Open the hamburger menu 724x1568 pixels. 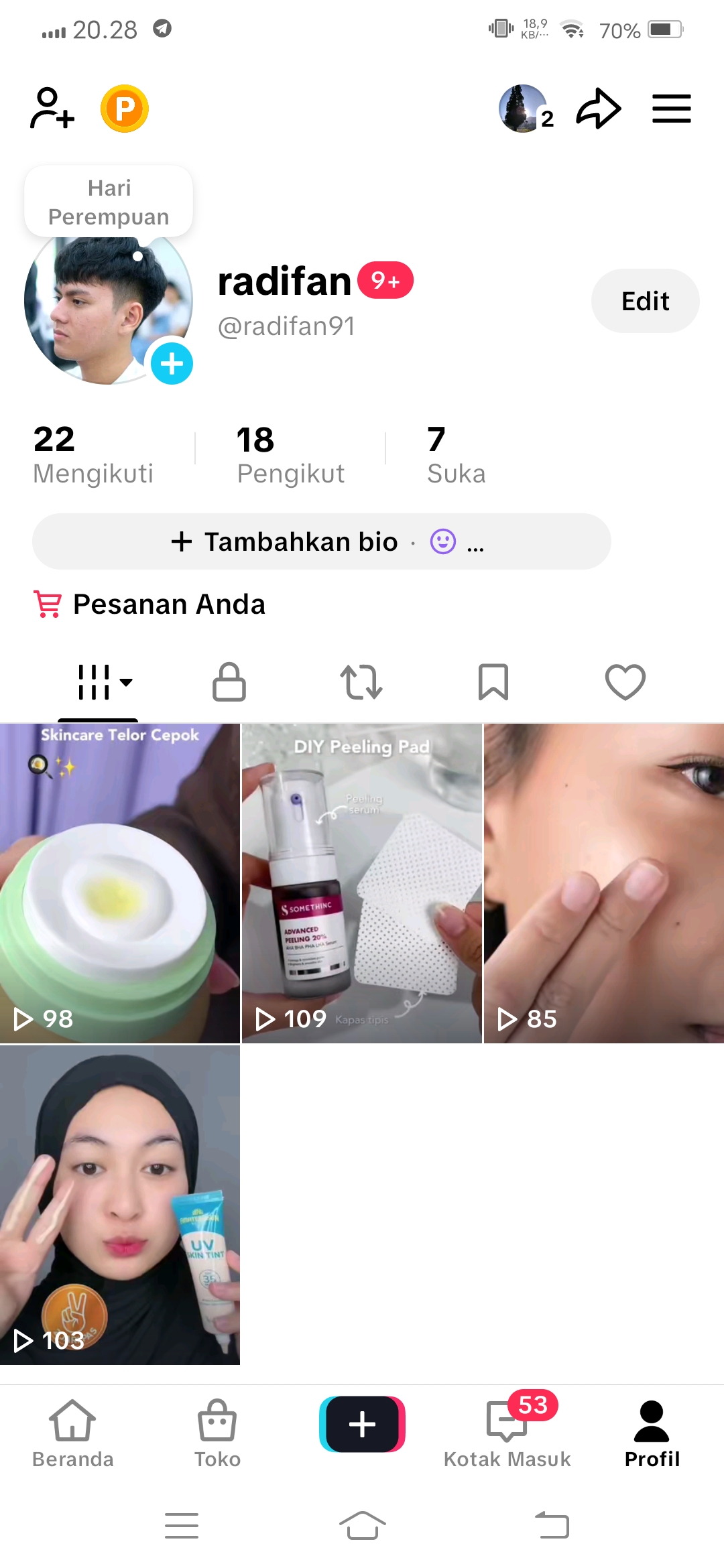point(671,109)
